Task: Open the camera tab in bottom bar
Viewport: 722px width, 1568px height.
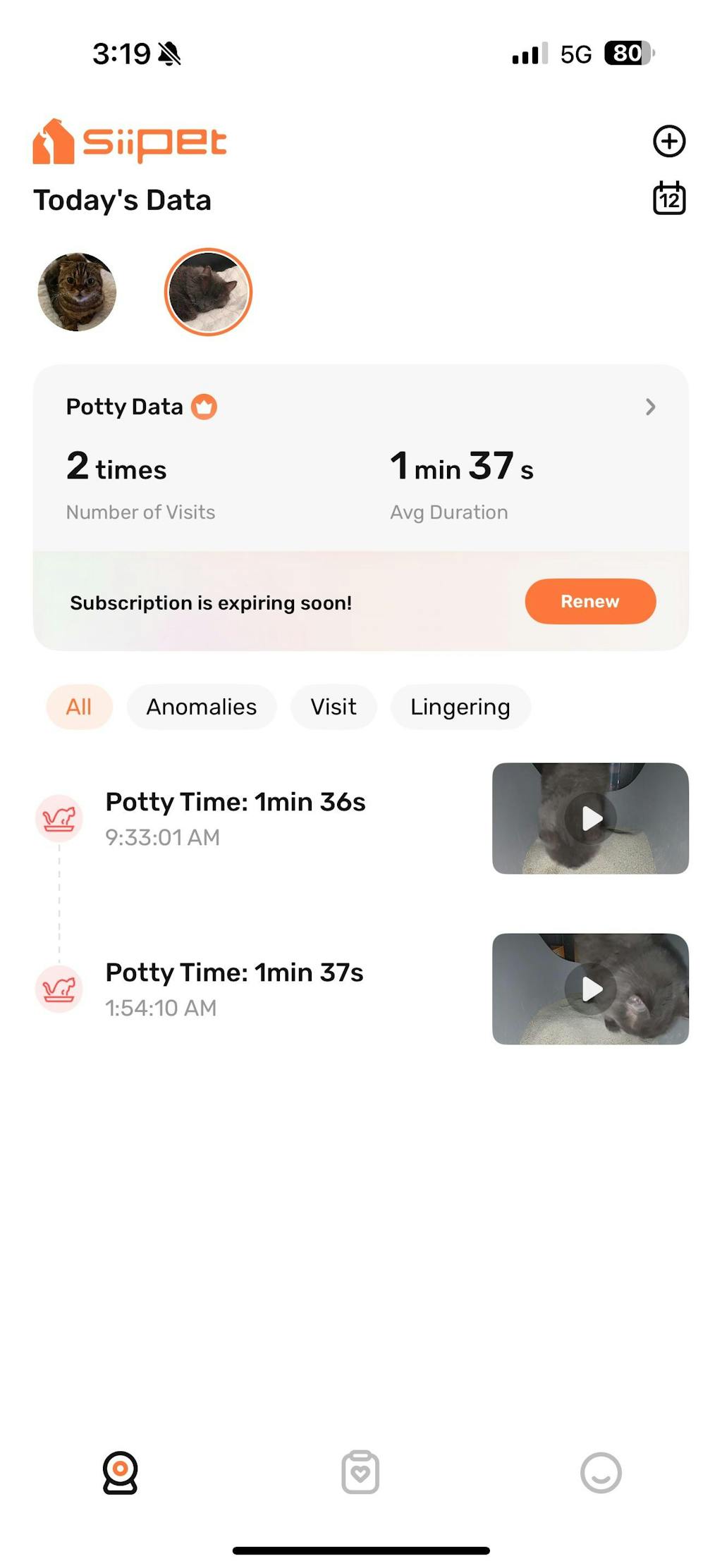Action: click(x=121, y=1471)
